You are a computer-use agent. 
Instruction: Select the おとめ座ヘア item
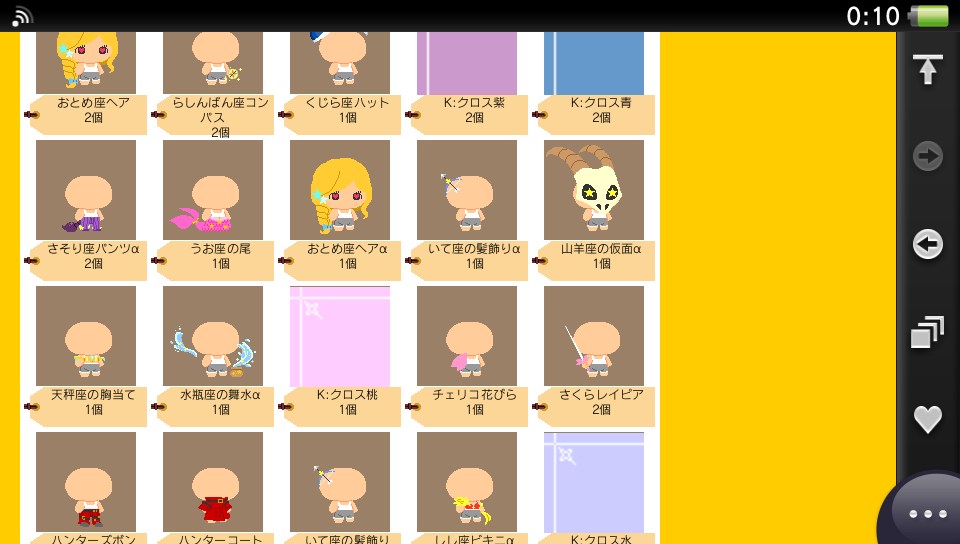tap(86, 64)
